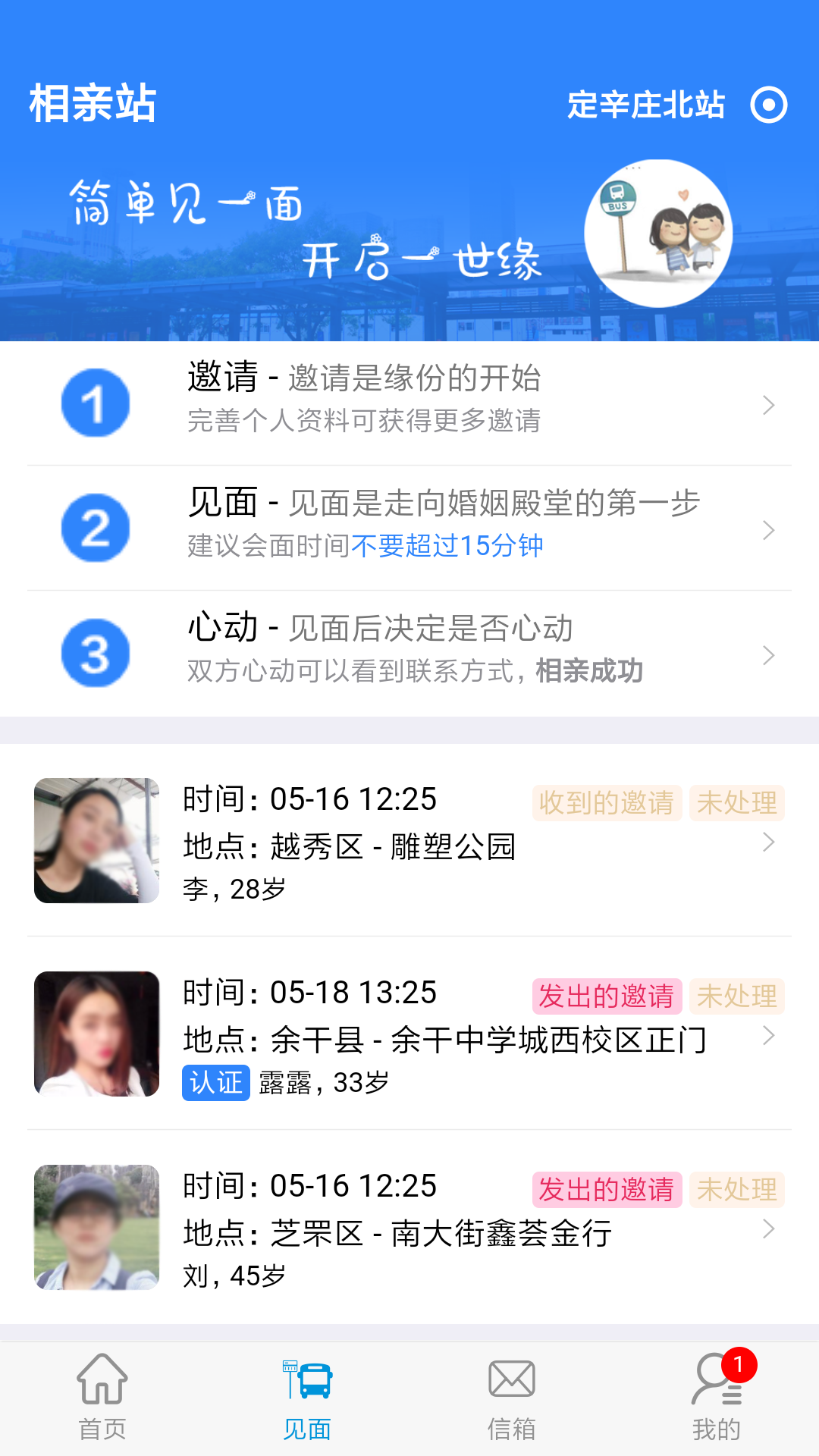Expand the 邀请 step details chevron
The height and width of the screenshot is (1456, 819).
click(x=769, y=403)
